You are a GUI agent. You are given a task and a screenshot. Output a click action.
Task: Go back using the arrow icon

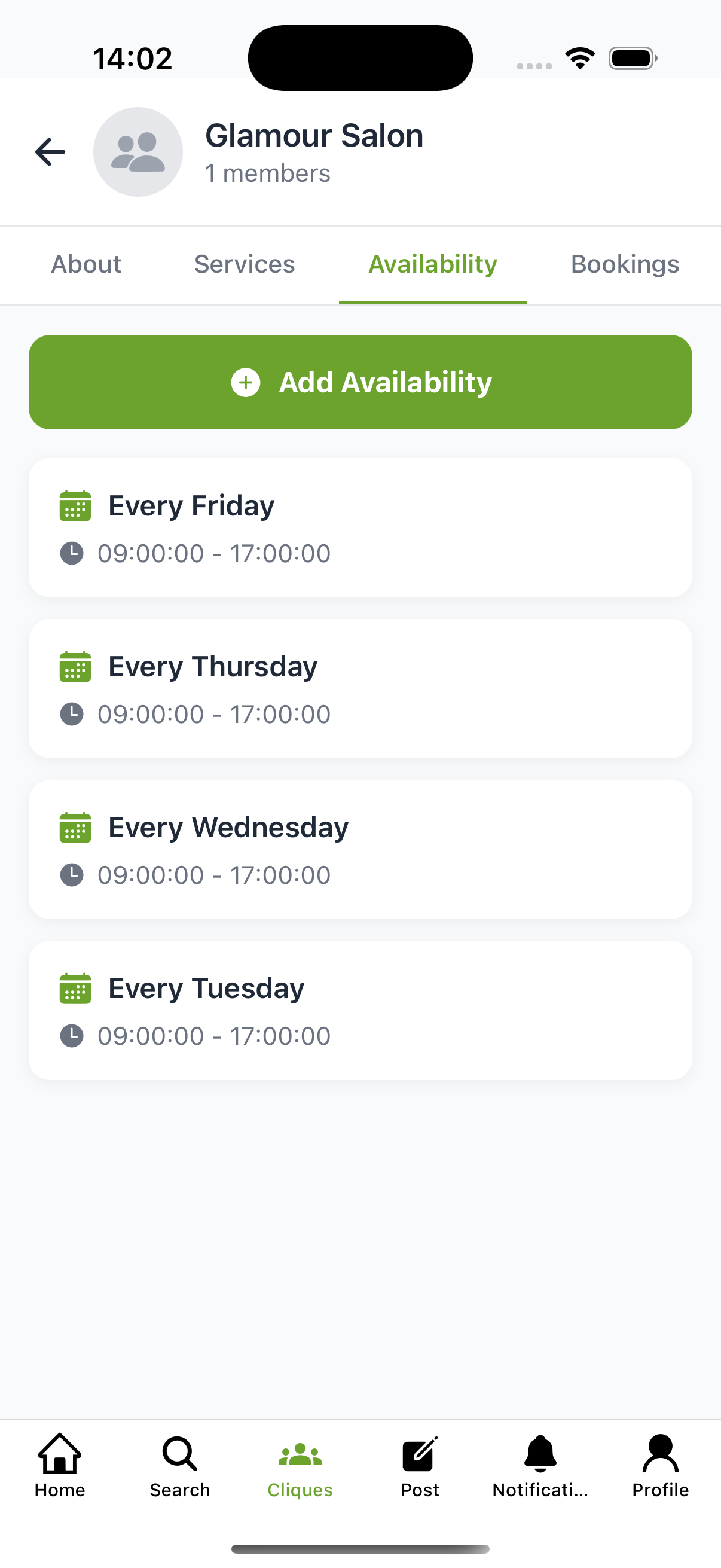coord(50,151)
